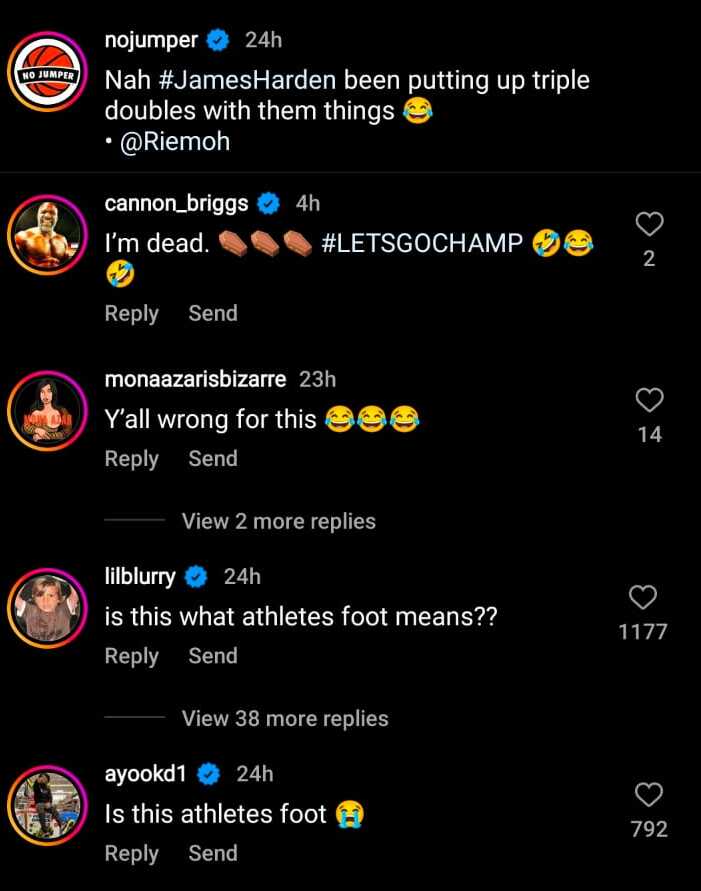Open nojumper's profile picture
This screenshot has height=891, width=701.
tap(50, 76)
